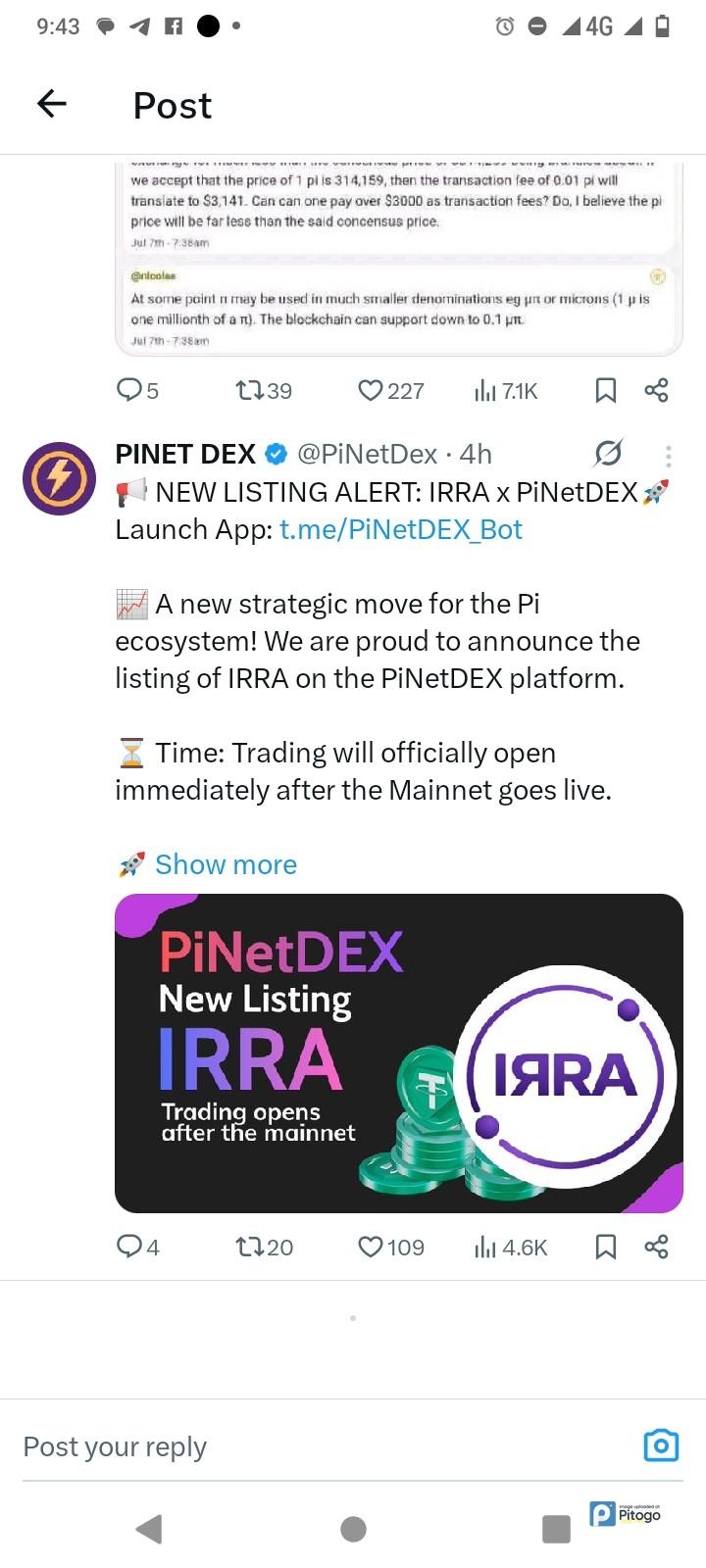Go back from the Post screen
The height and width of the screenshot is (1568, 706).
tap(52, 104)
